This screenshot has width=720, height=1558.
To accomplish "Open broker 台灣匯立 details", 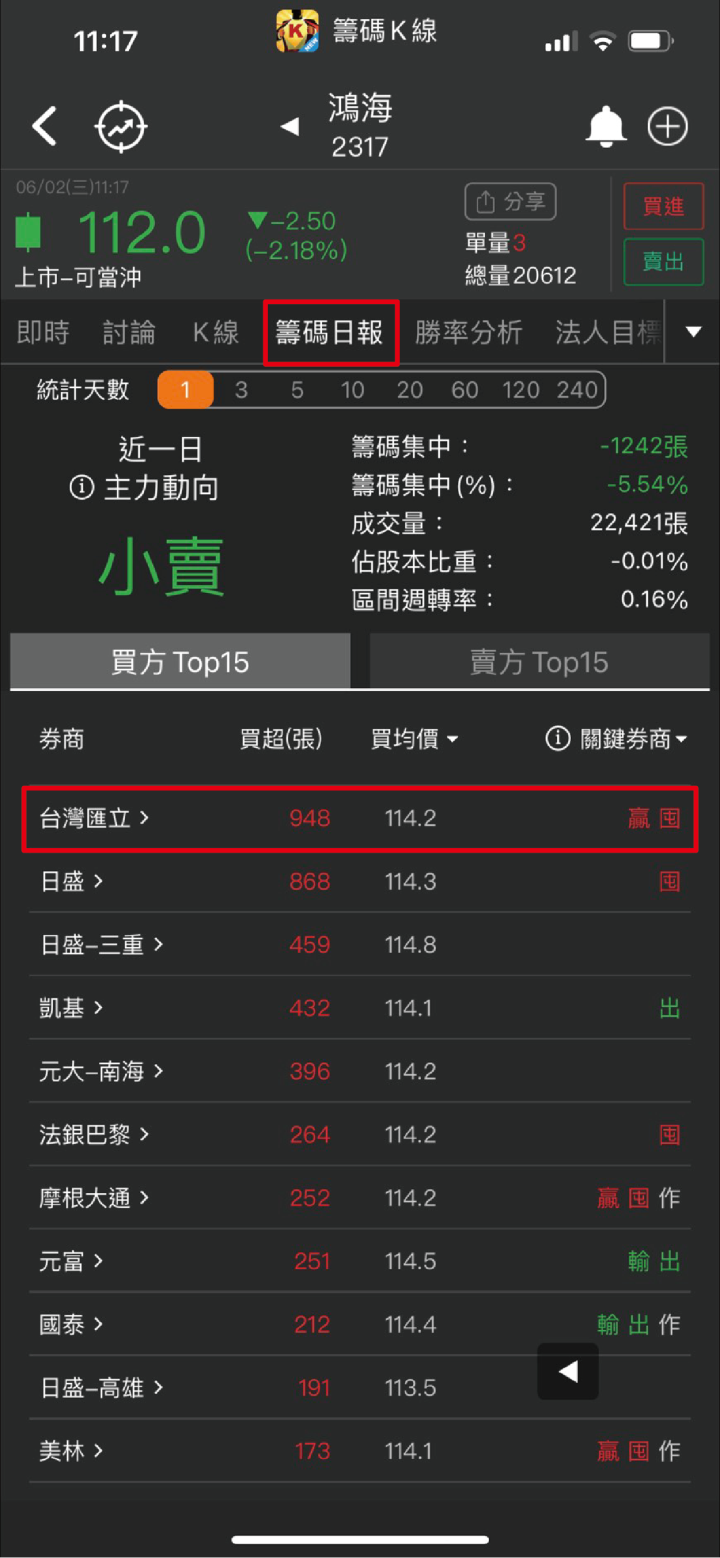I will coord(94,818).
